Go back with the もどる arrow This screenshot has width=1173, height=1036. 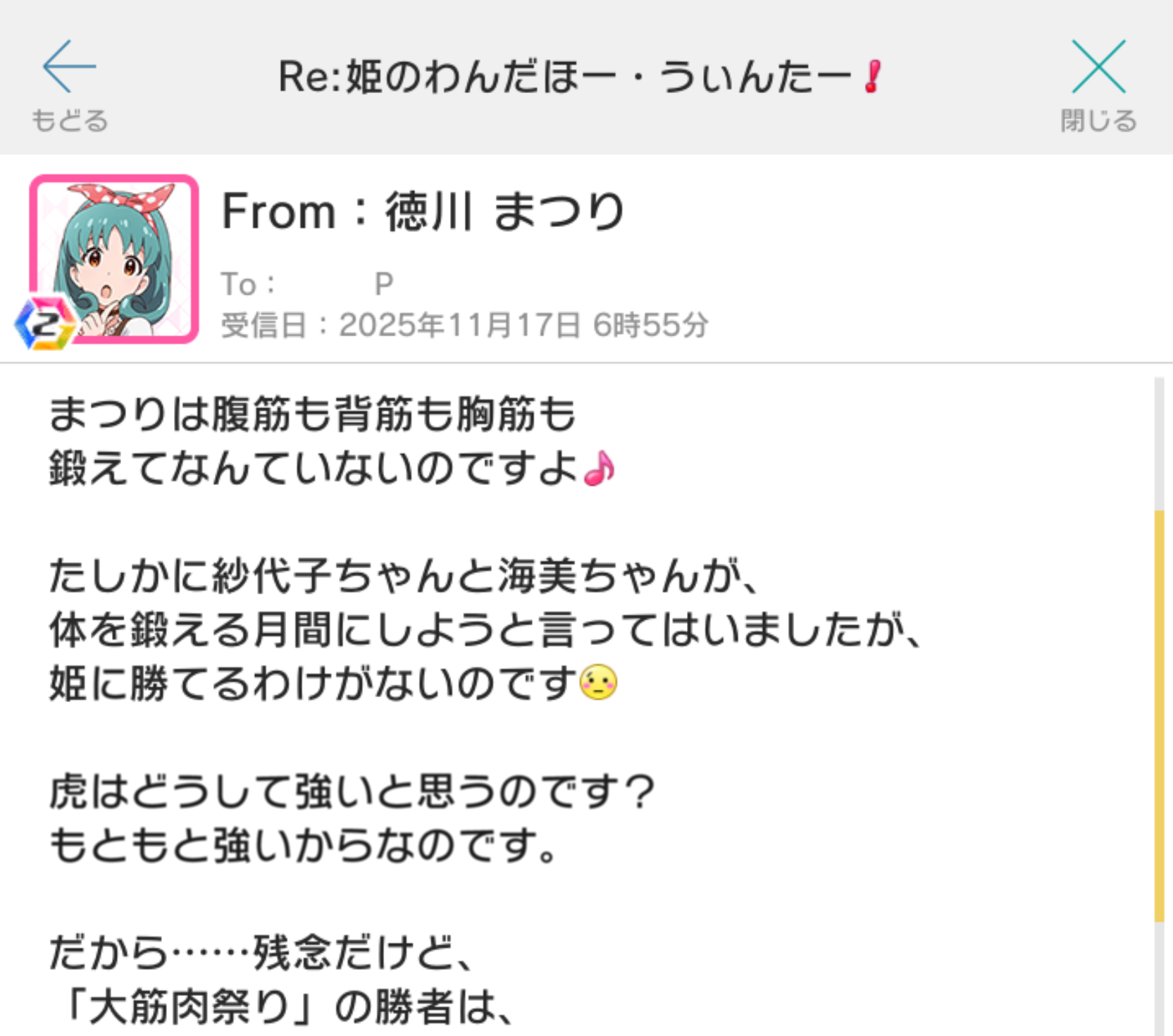pos(69,83)
